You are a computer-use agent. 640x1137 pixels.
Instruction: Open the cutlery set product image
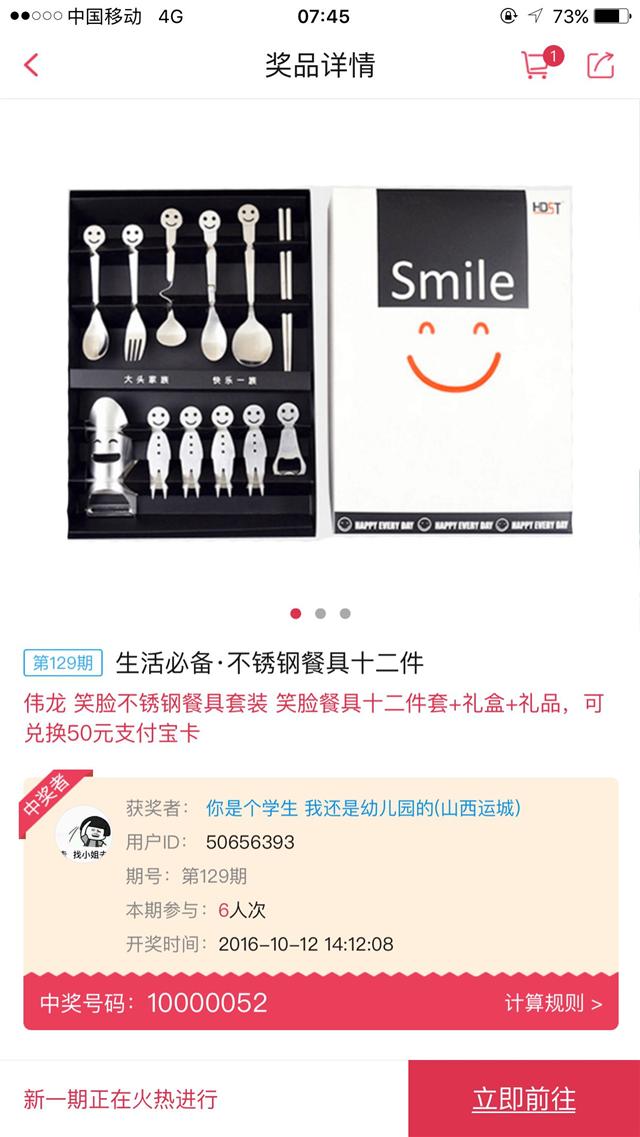click(x=320, y=362)
